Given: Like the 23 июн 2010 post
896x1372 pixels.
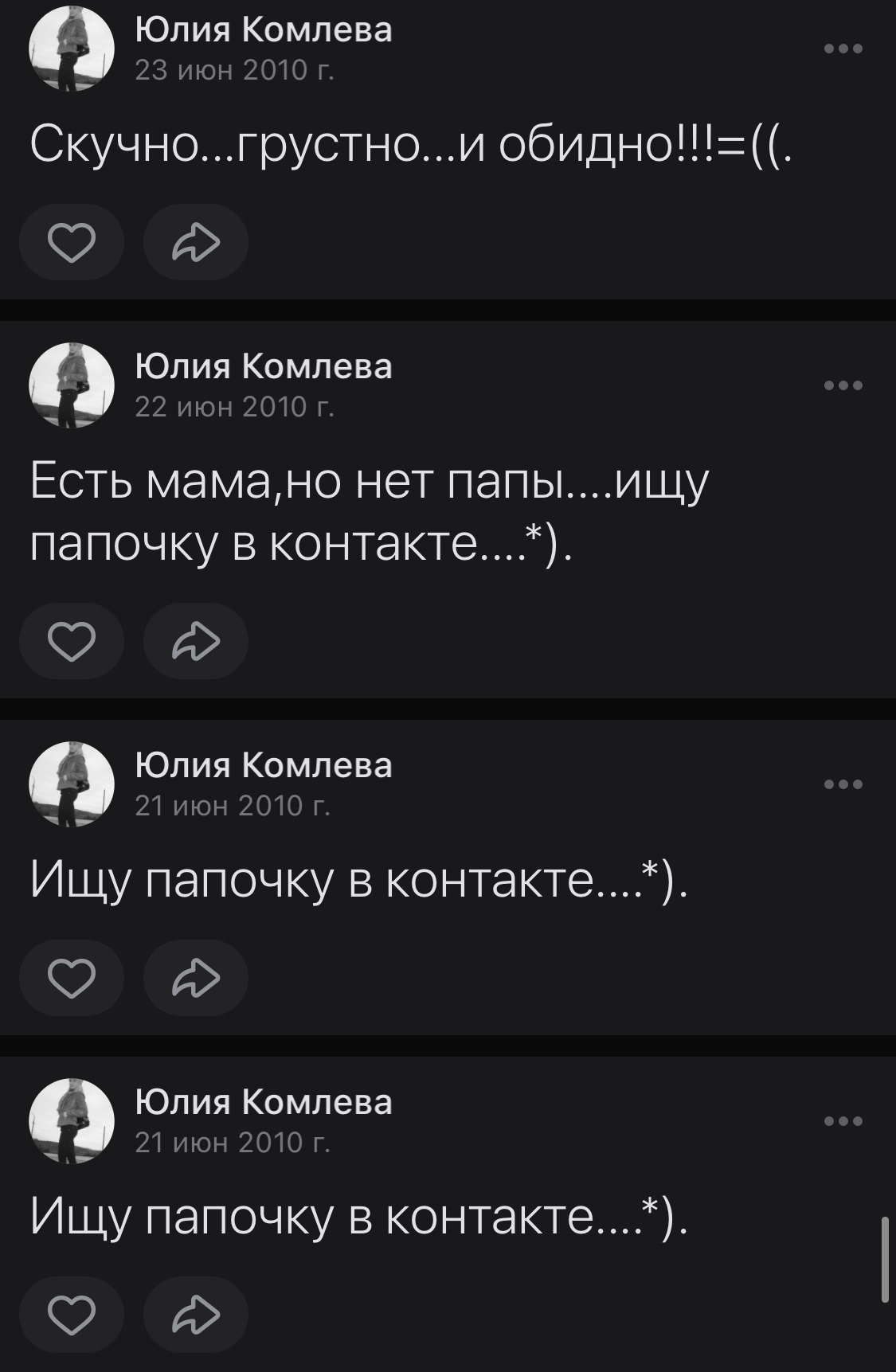Looking at the screenshot, I should click(72, 242).
